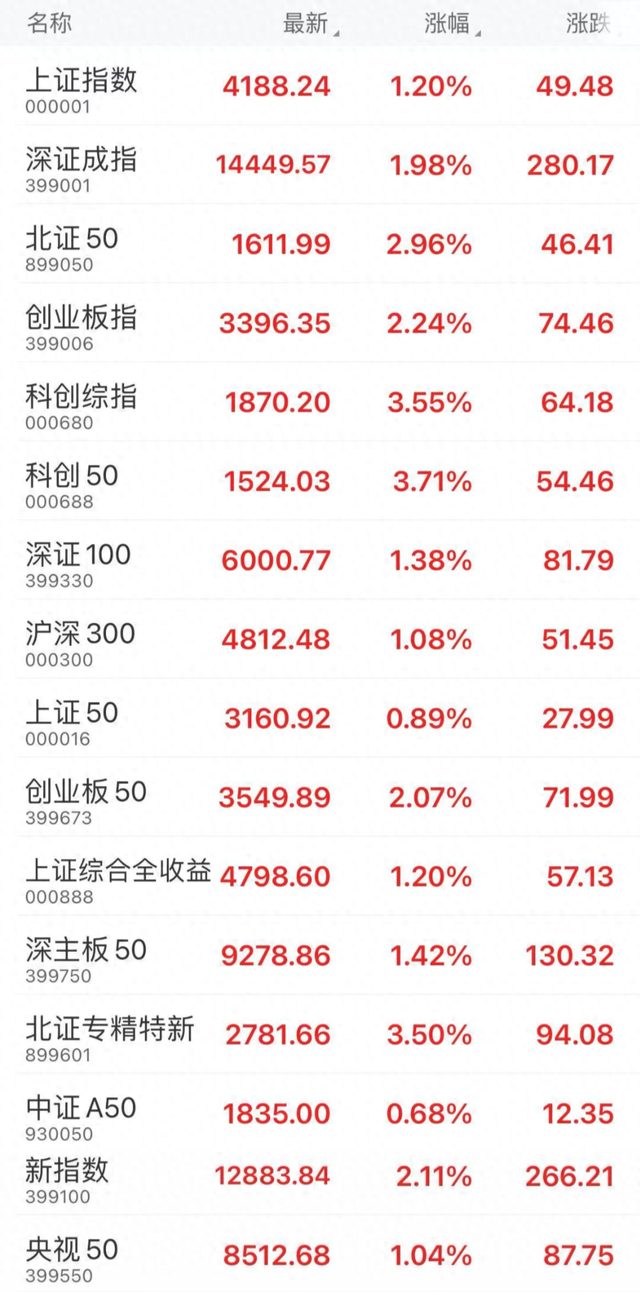
Task: Sort the list by 最新 column
Action: tap(308, 25)
